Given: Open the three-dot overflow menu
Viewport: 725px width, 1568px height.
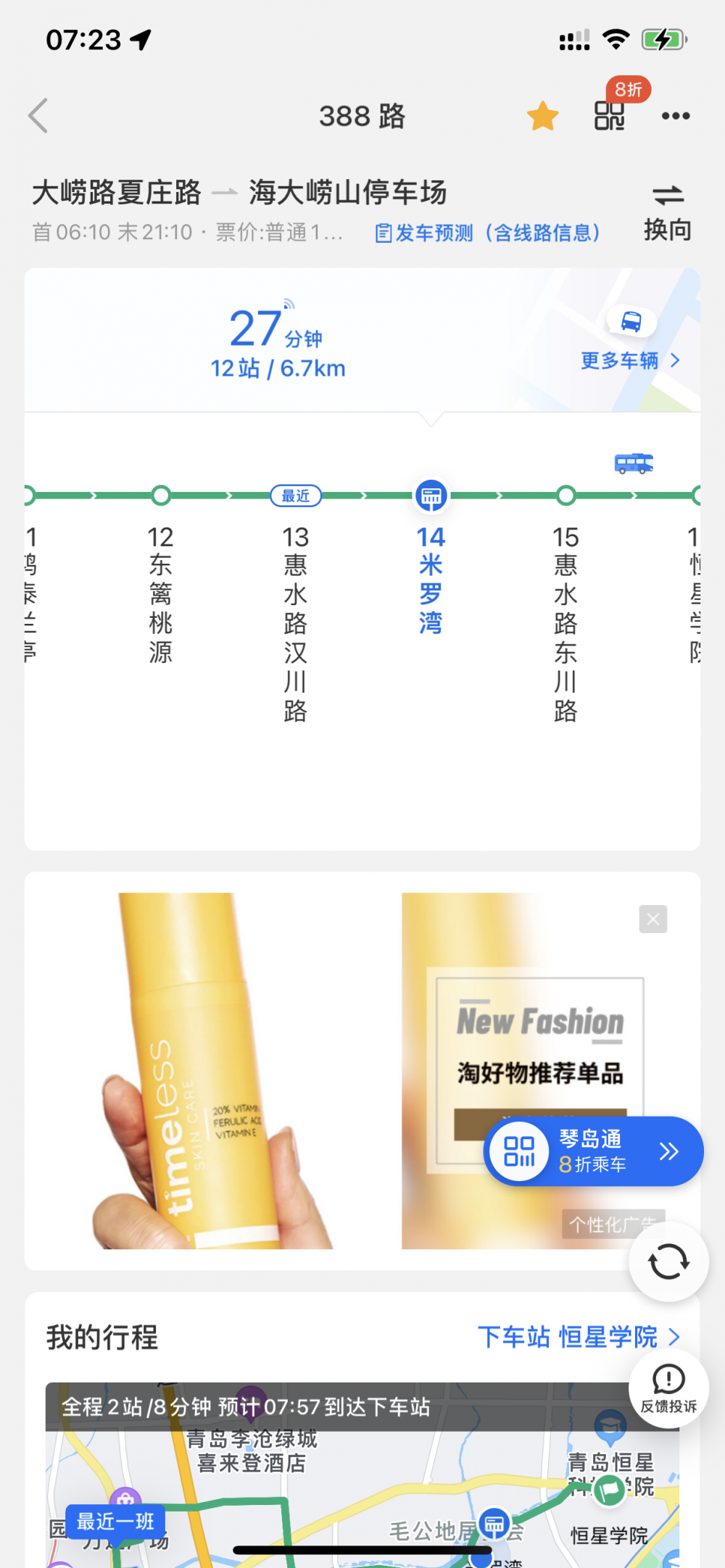Looking at the screenshot, I should click(675, 116).
